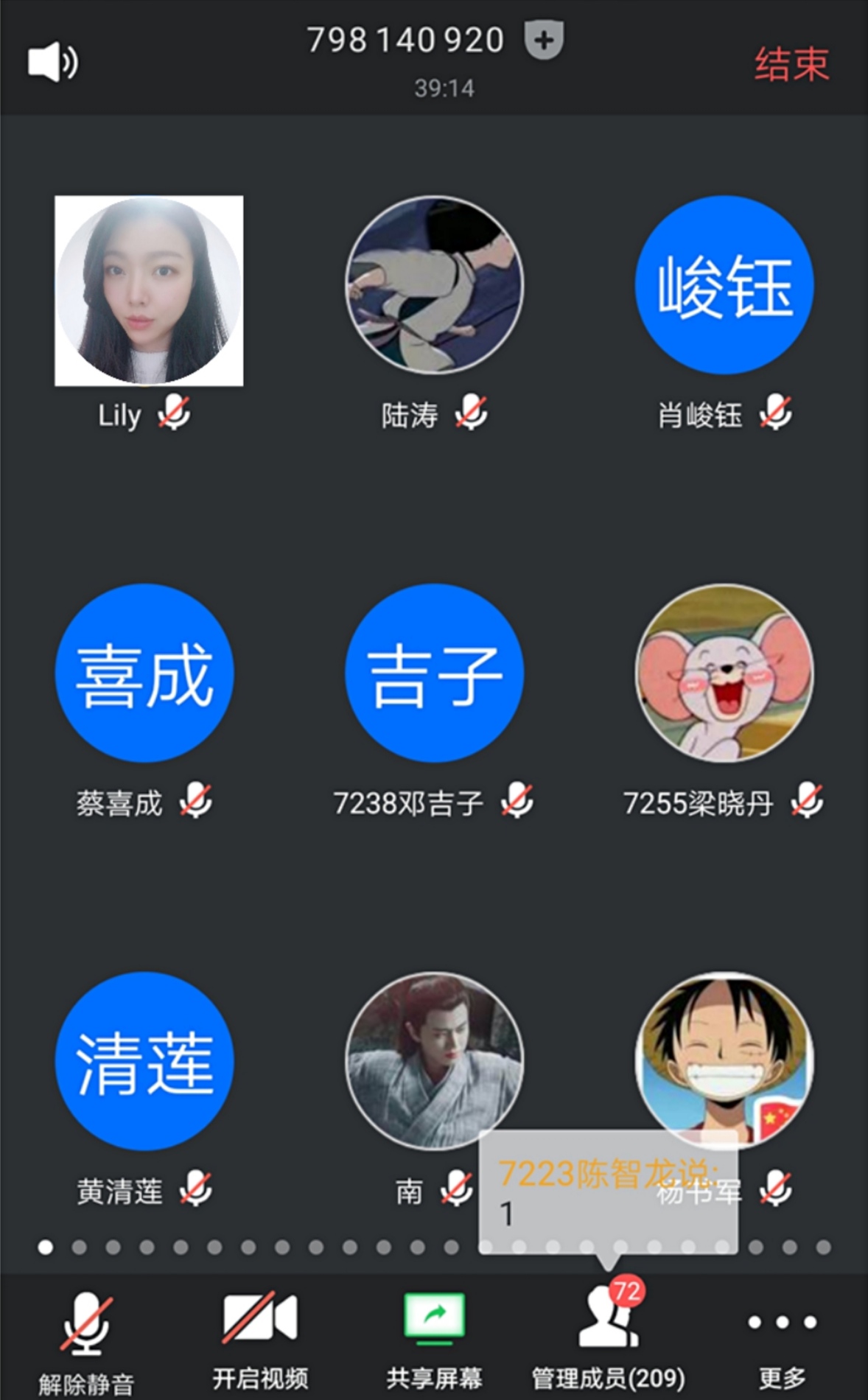
Task: Select participant 蔡喜成's avatar
Action: point(144,673)
